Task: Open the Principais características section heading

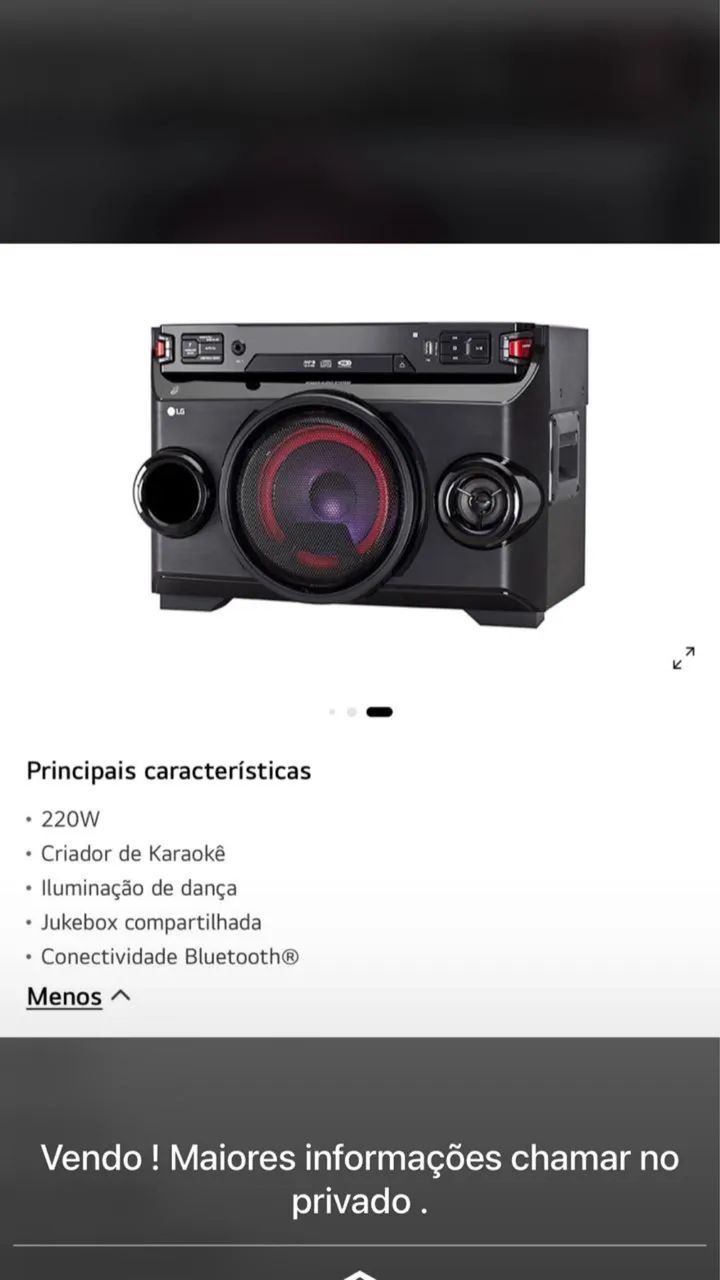Action: (x=168, y=771)
